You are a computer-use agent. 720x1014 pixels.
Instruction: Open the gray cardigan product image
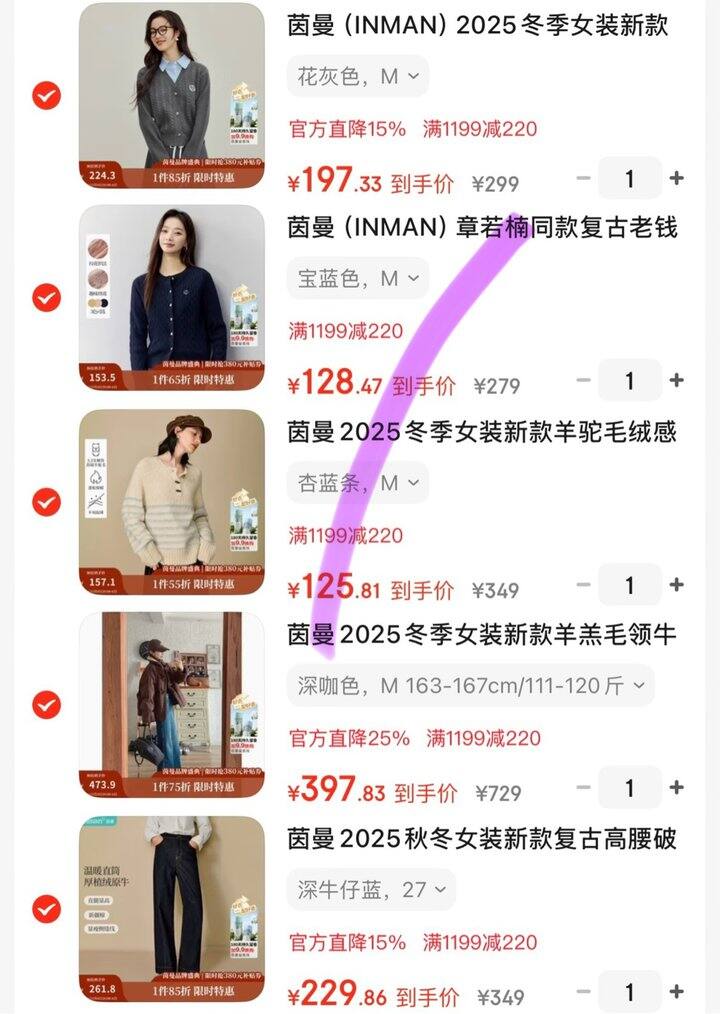(x=172, y=96)
